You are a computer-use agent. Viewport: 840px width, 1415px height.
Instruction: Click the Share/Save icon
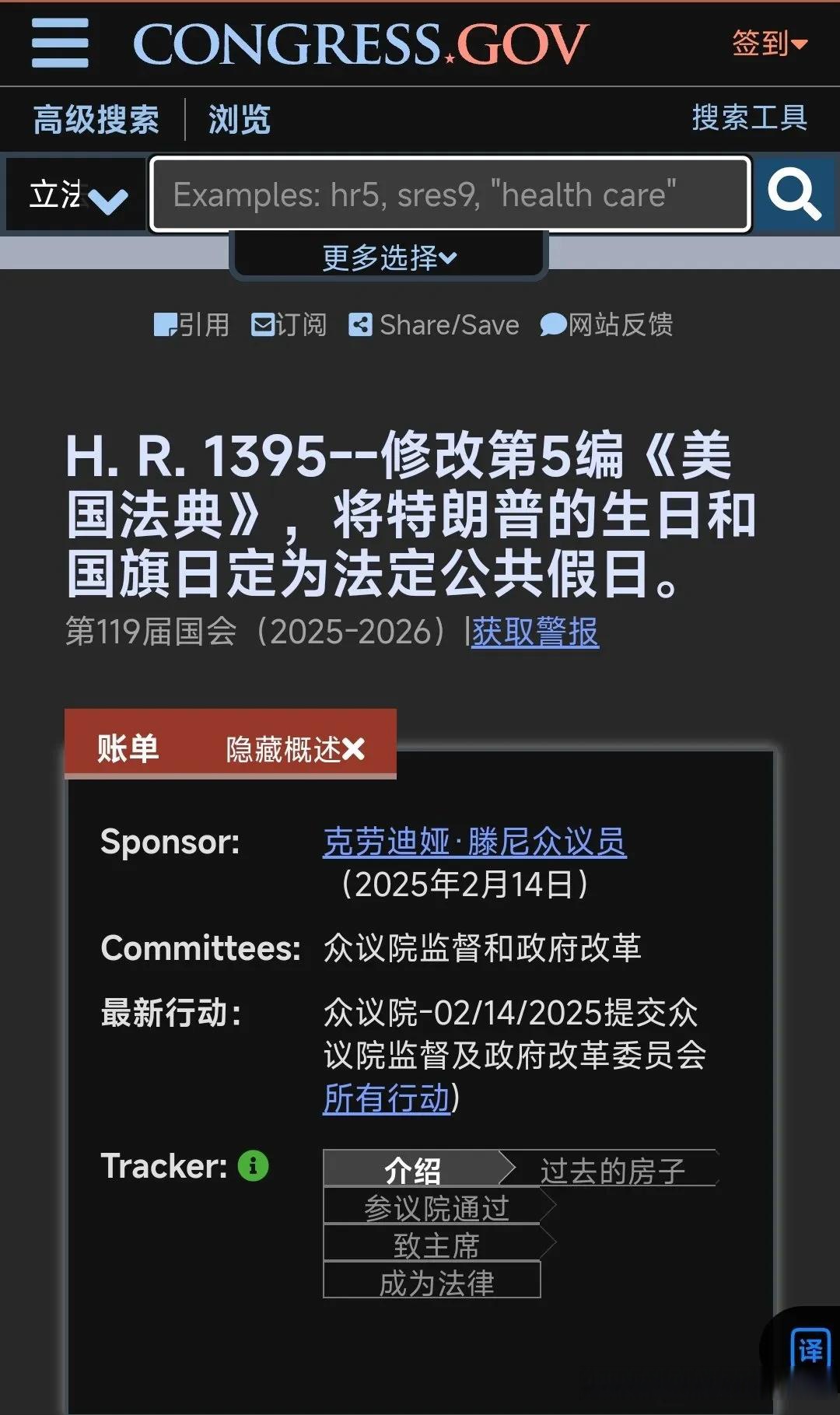tap(362, 324)
